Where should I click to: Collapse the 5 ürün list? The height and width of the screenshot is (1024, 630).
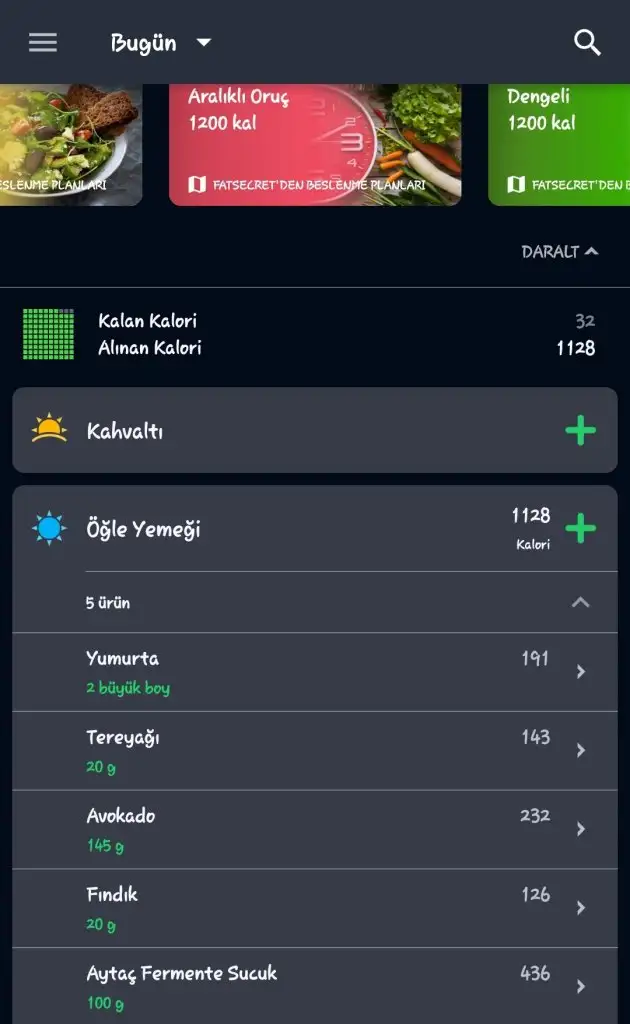coord(580,602)
